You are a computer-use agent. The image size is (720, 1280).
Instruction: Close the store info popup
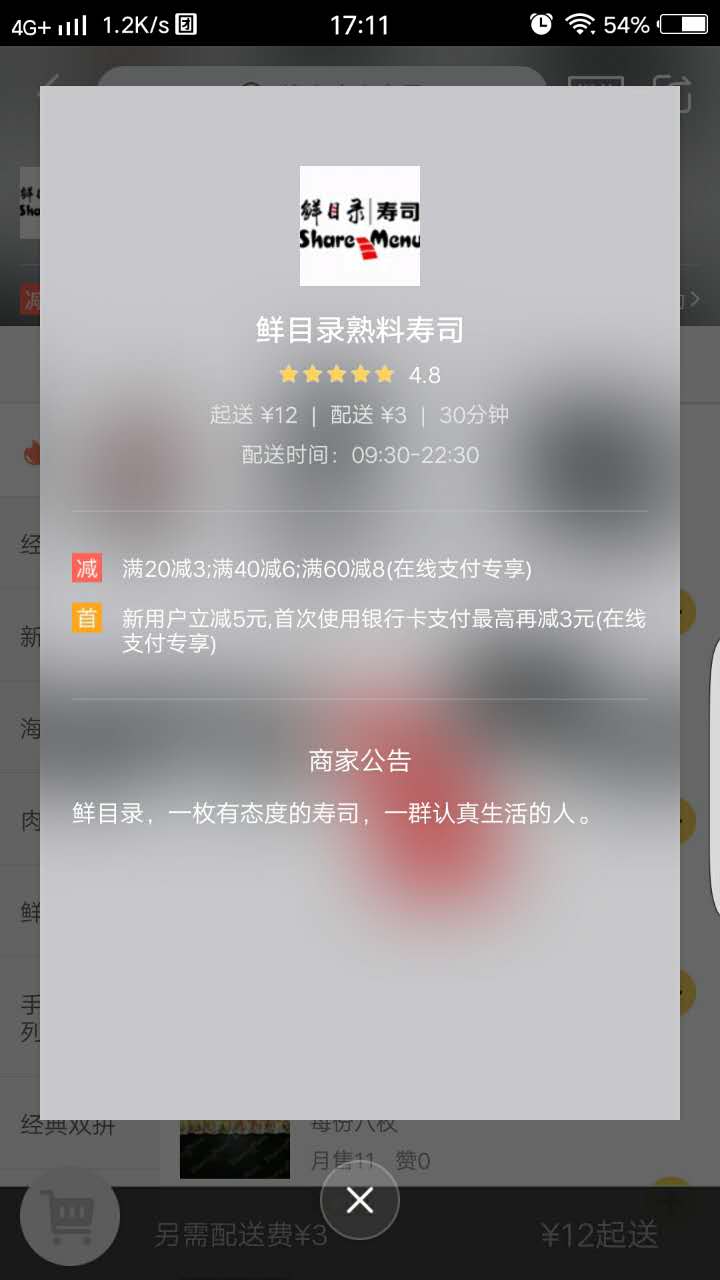360,1200
